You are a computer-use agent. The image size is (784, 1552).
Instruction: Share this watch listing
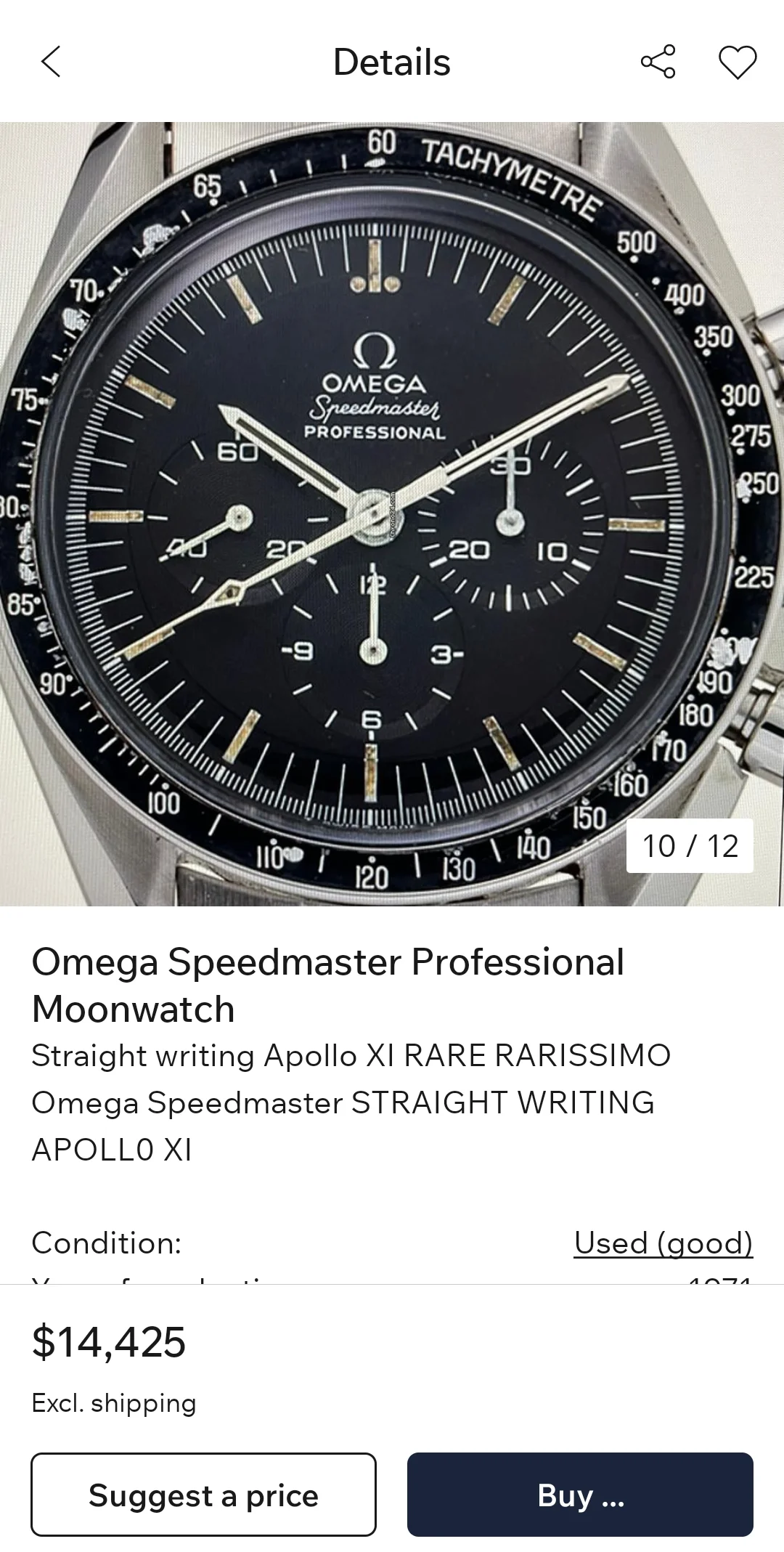(x=658, y=62)
